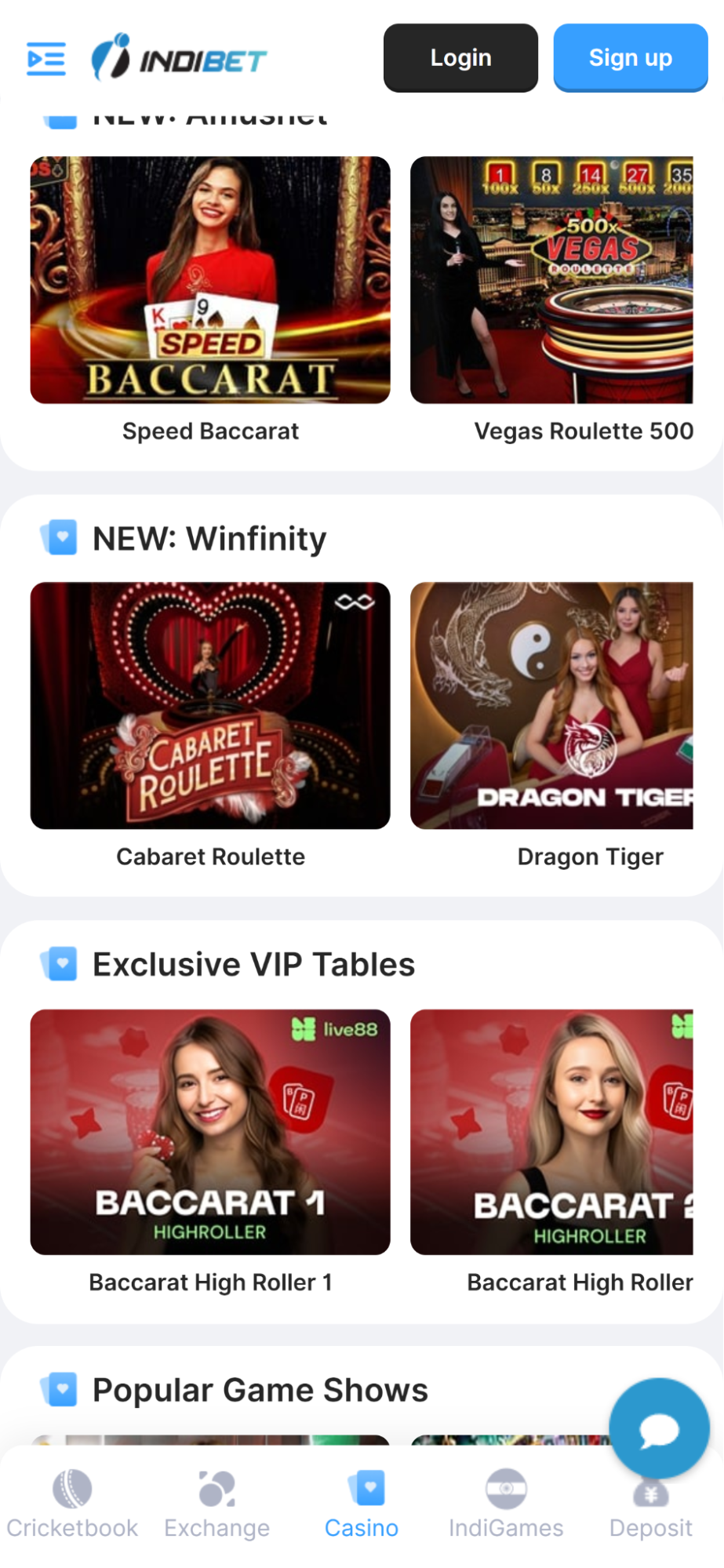Open Vegas Roulette 500 game
The height and width of the screenshot is (1568, 724).
[x=551, y=280]
